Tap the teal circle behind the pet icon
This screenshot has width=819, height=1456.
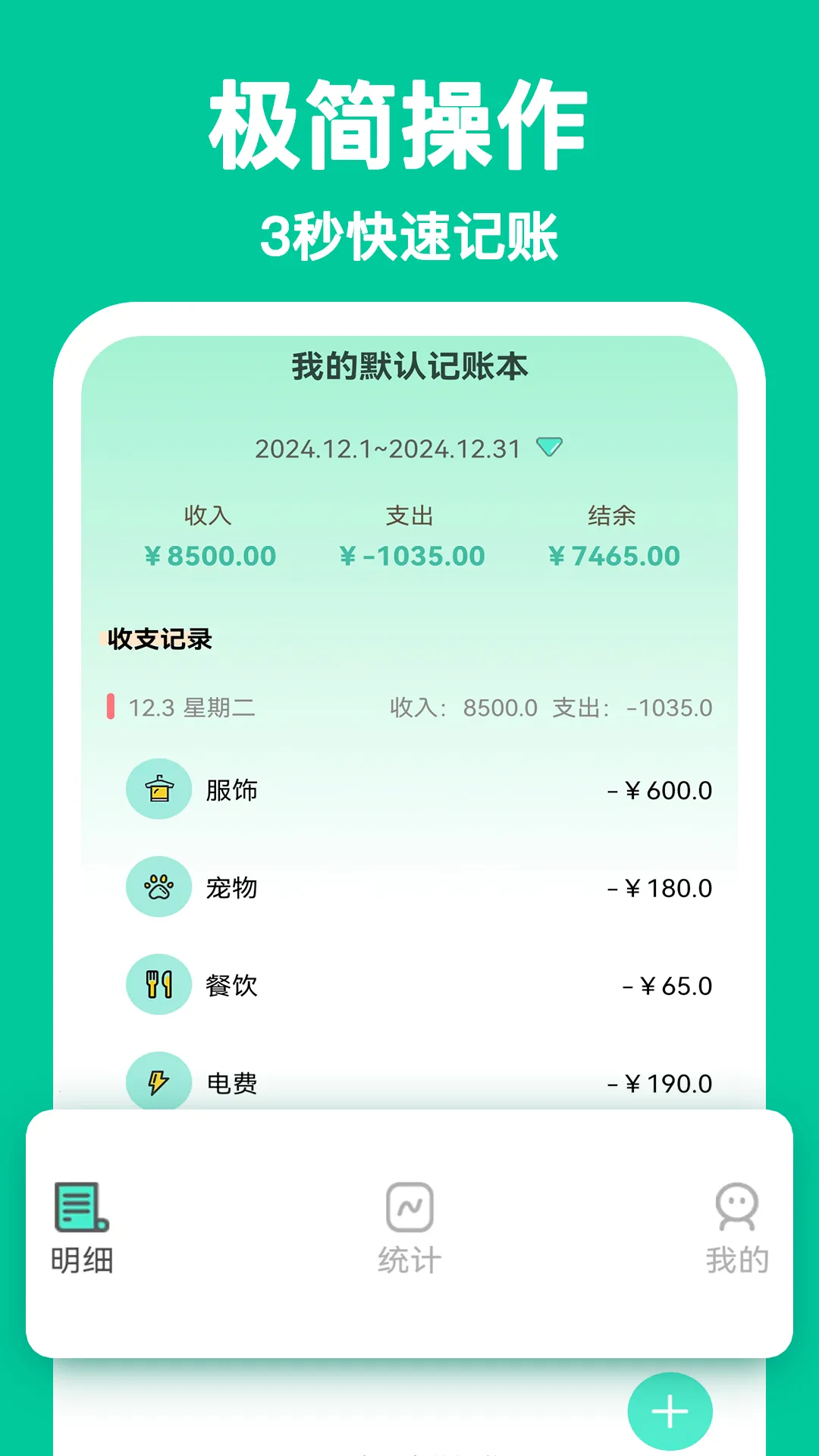(x=158, y=887)
